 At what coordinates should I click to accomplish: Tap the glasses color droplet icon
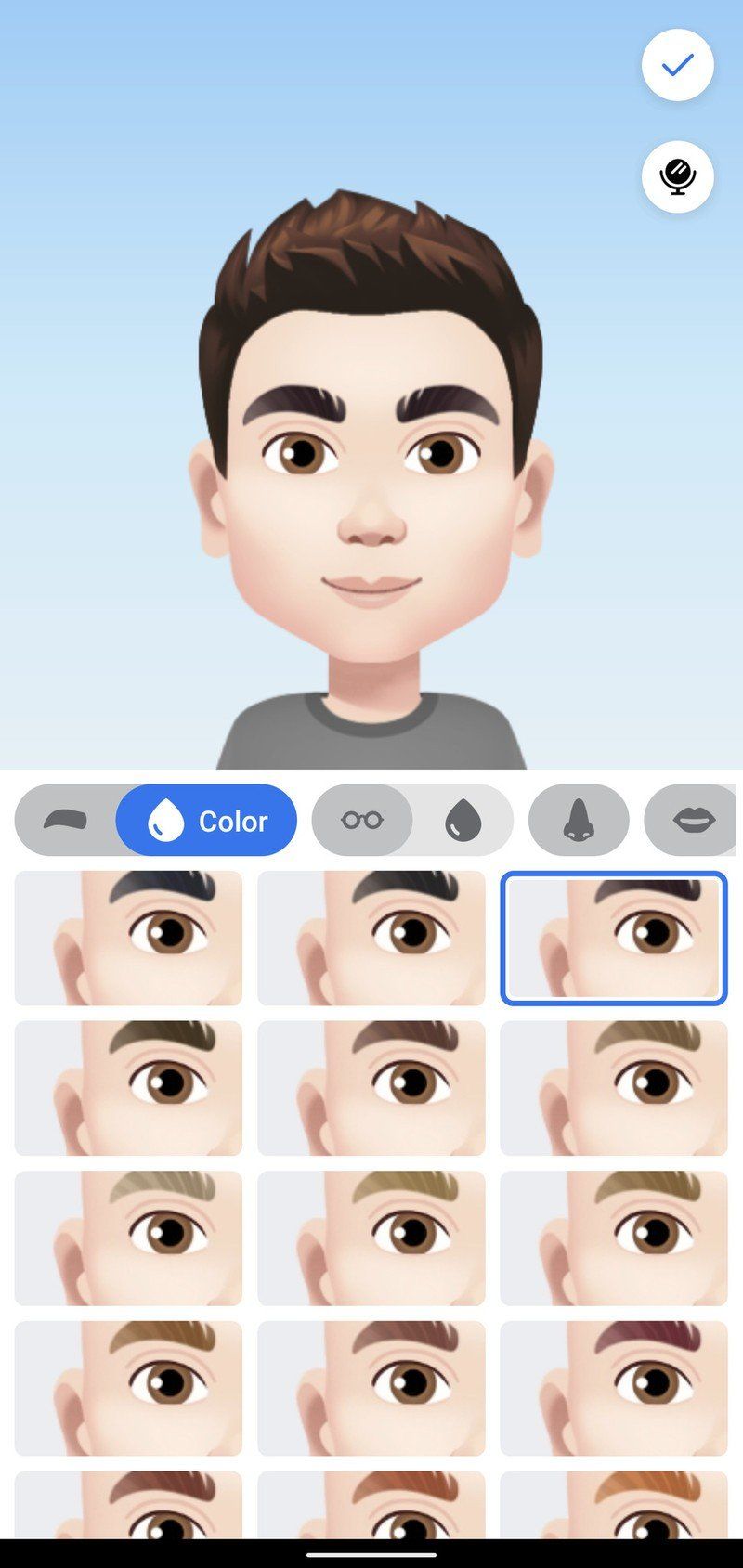click(463, 821)
